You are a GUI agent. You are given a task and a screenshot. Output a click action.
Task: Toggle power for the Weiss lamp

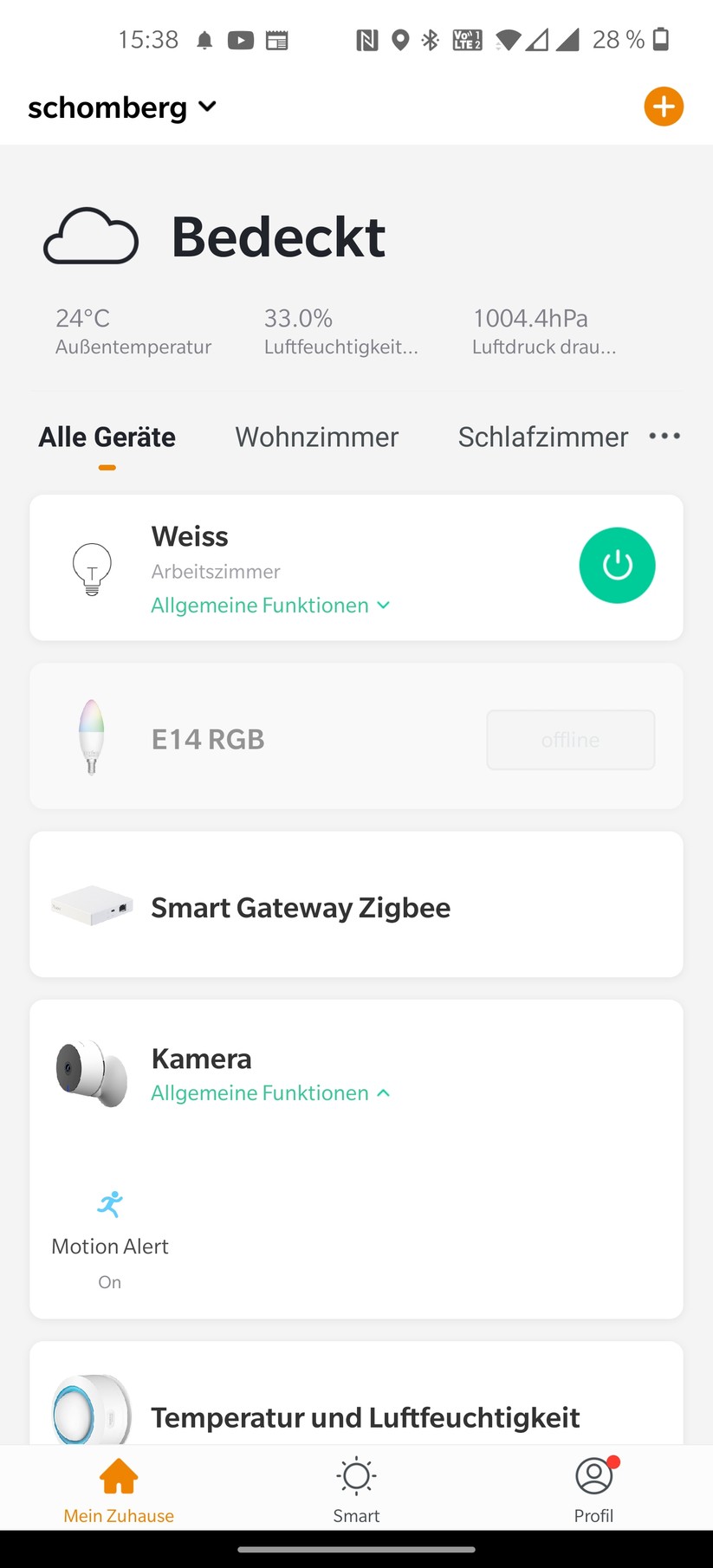tap(617, 566)
